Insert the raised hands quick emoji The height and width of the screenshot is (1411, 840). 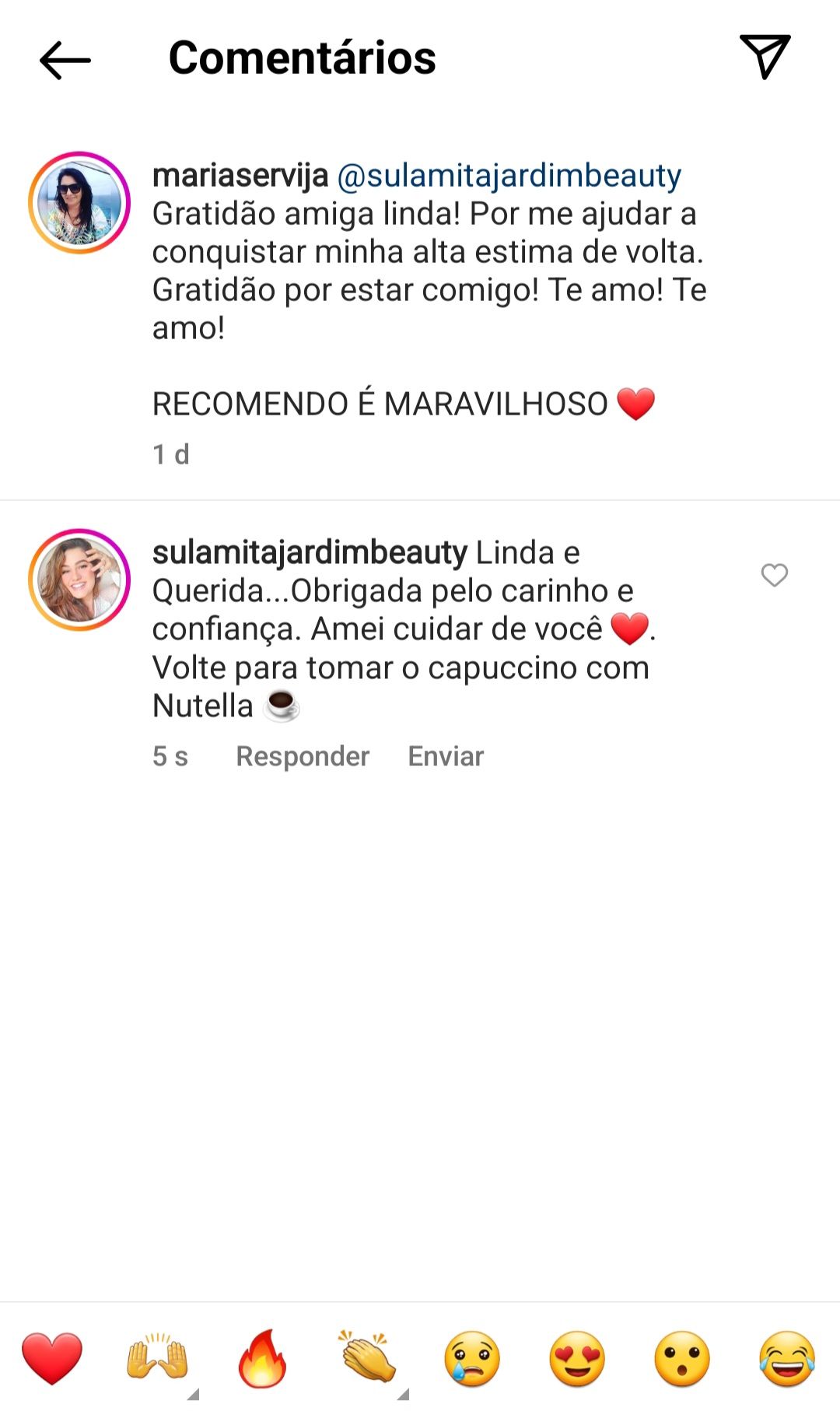[x=157, y=1358]
